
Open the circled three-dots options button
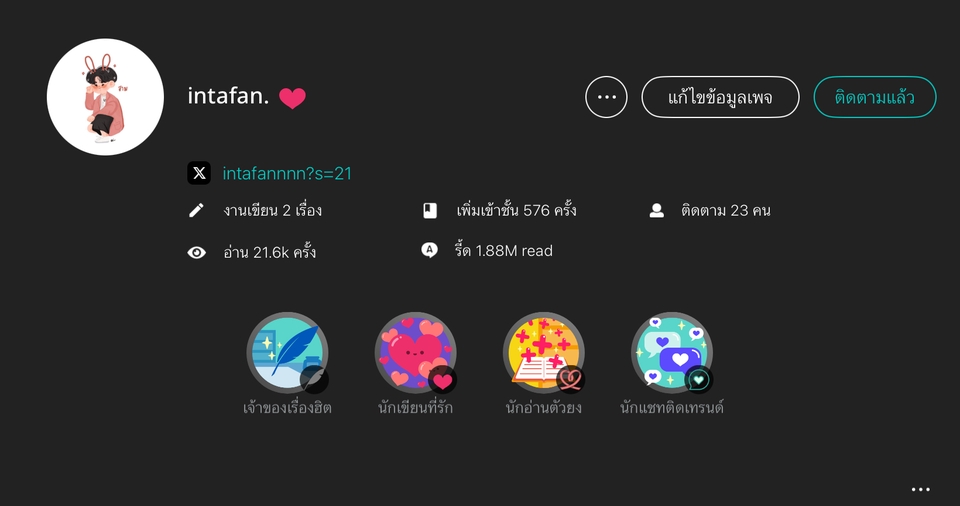606,97
